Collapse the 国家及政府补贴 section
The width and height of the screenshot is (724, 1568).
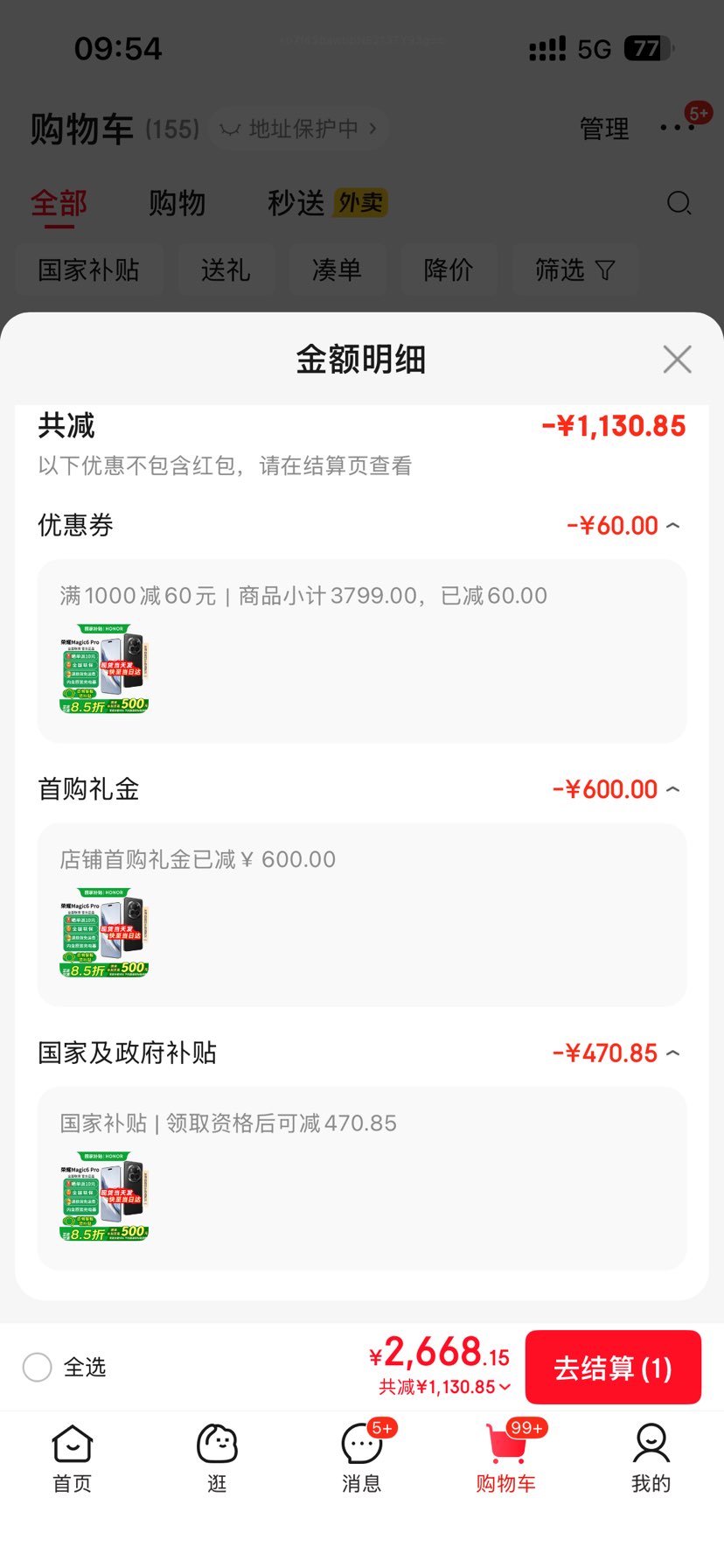point(672,1053)
